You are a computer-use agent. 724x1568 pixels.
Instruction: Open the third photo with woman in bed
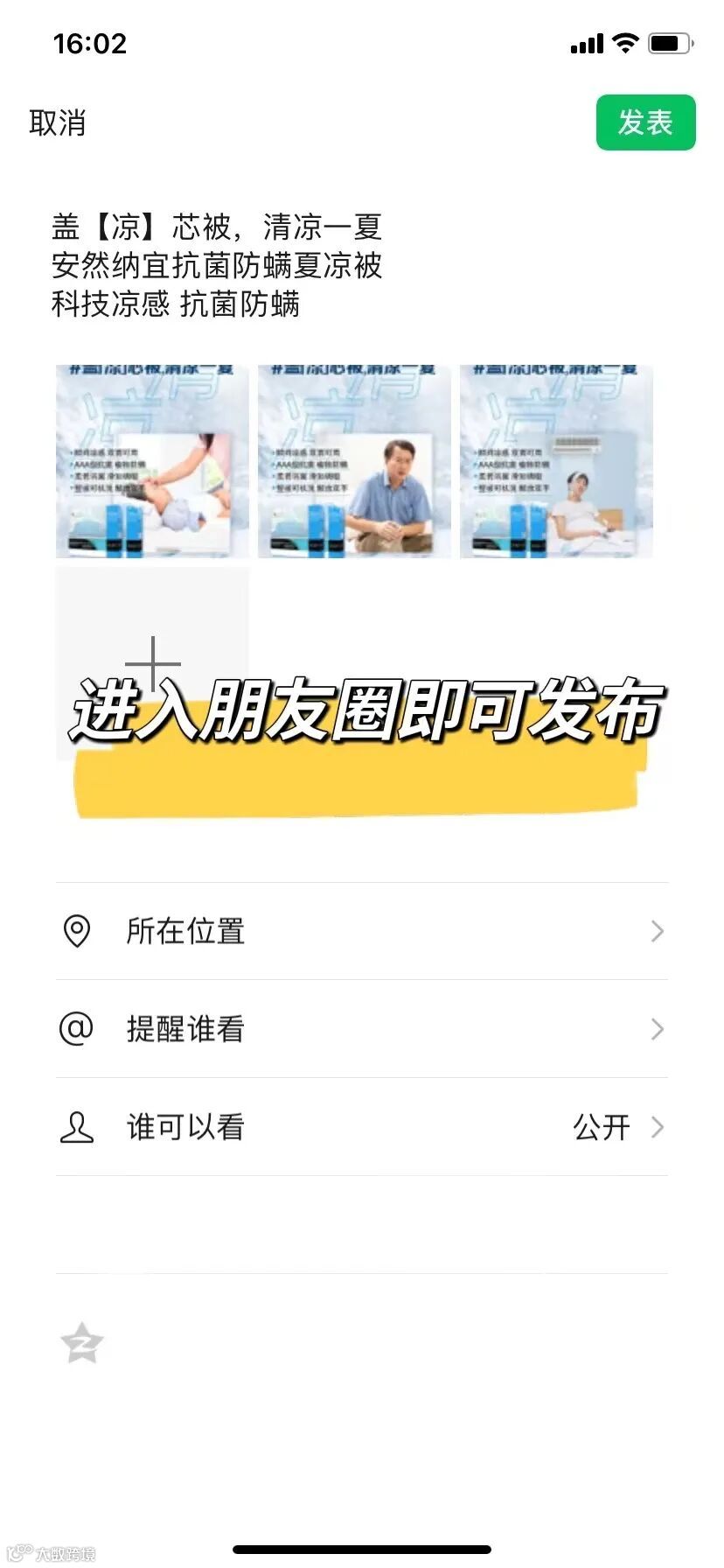(556, 461)
